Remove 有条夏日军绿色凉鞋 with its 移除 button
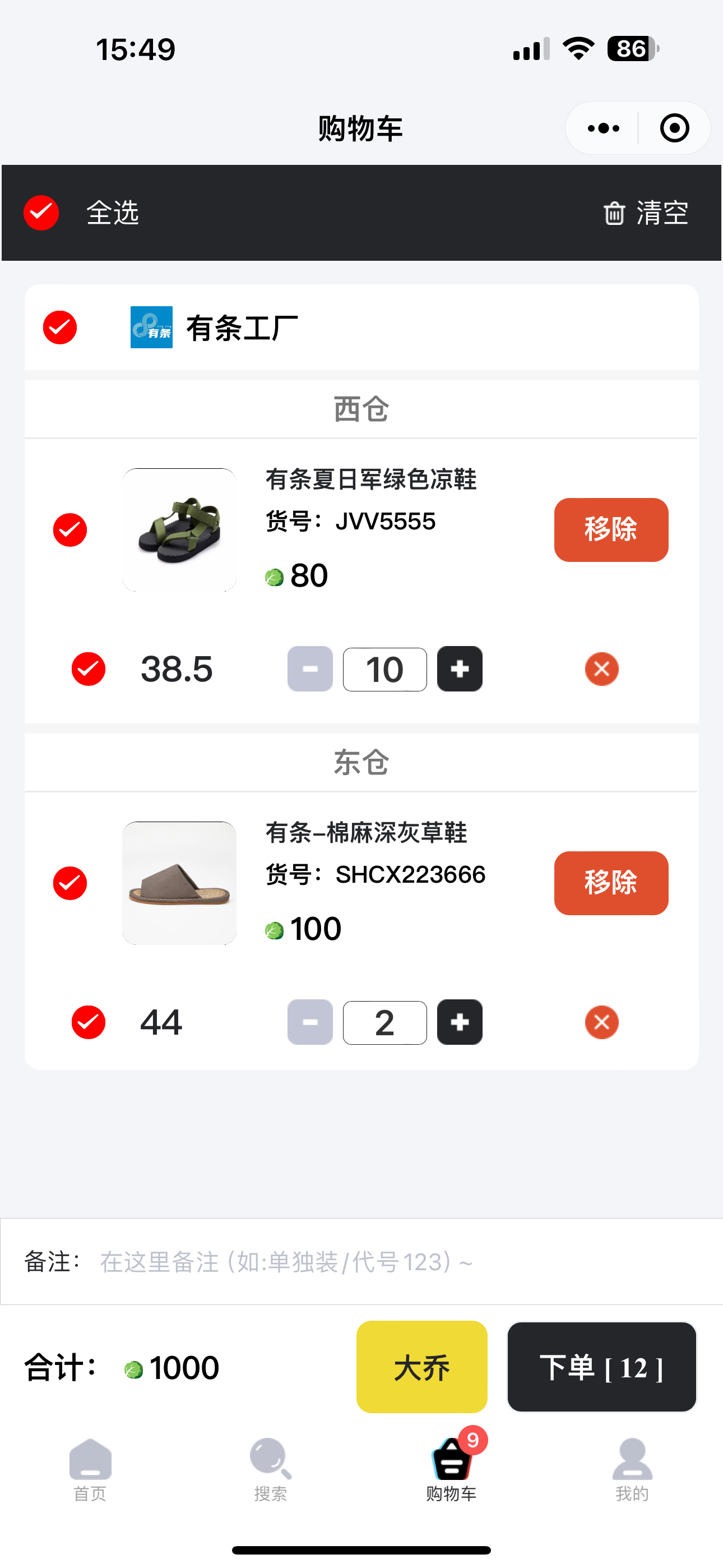Image resolution: width=723 pixels, height=1568 pixels. [x=610, y=529]
